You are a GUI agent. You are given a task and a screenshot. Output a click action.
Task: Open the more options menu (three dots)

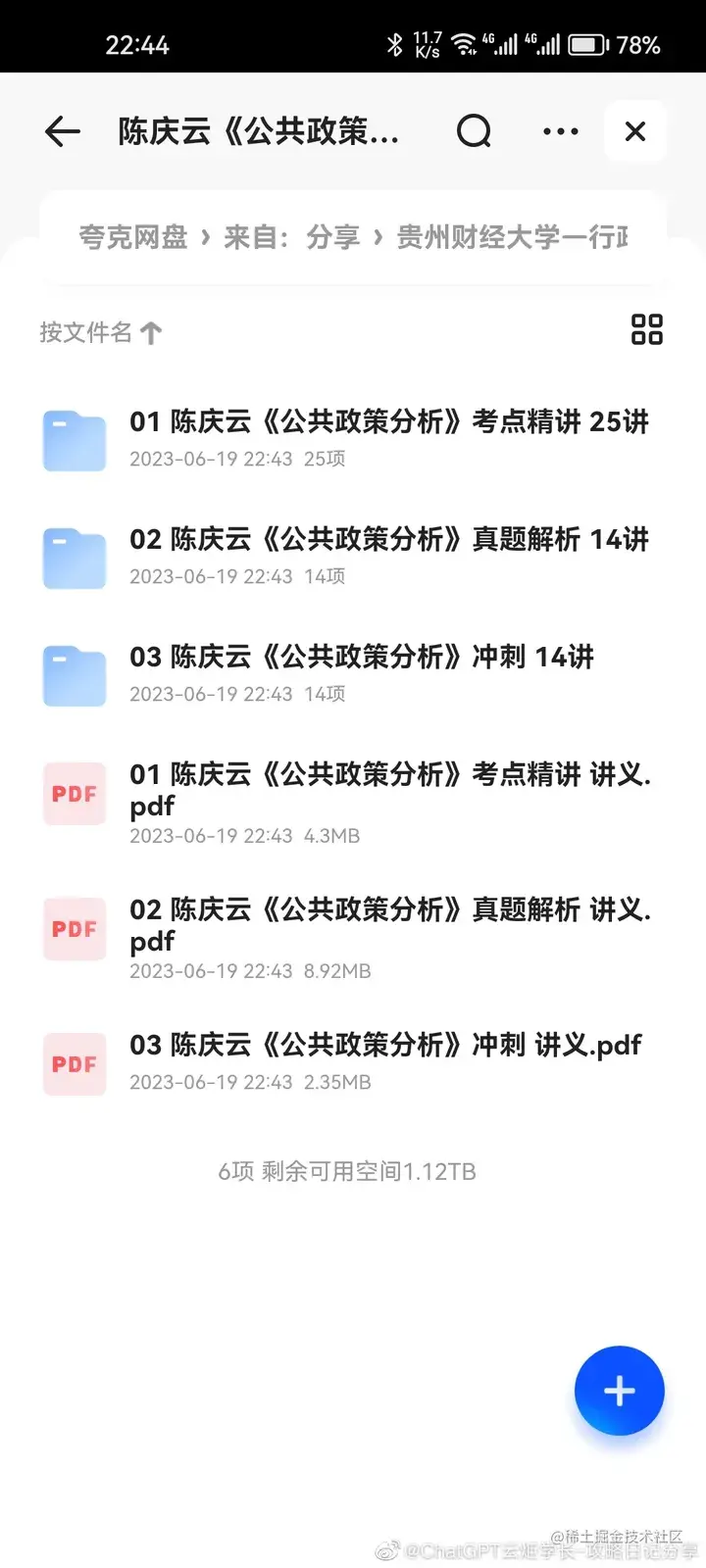[x=559, y=130]
